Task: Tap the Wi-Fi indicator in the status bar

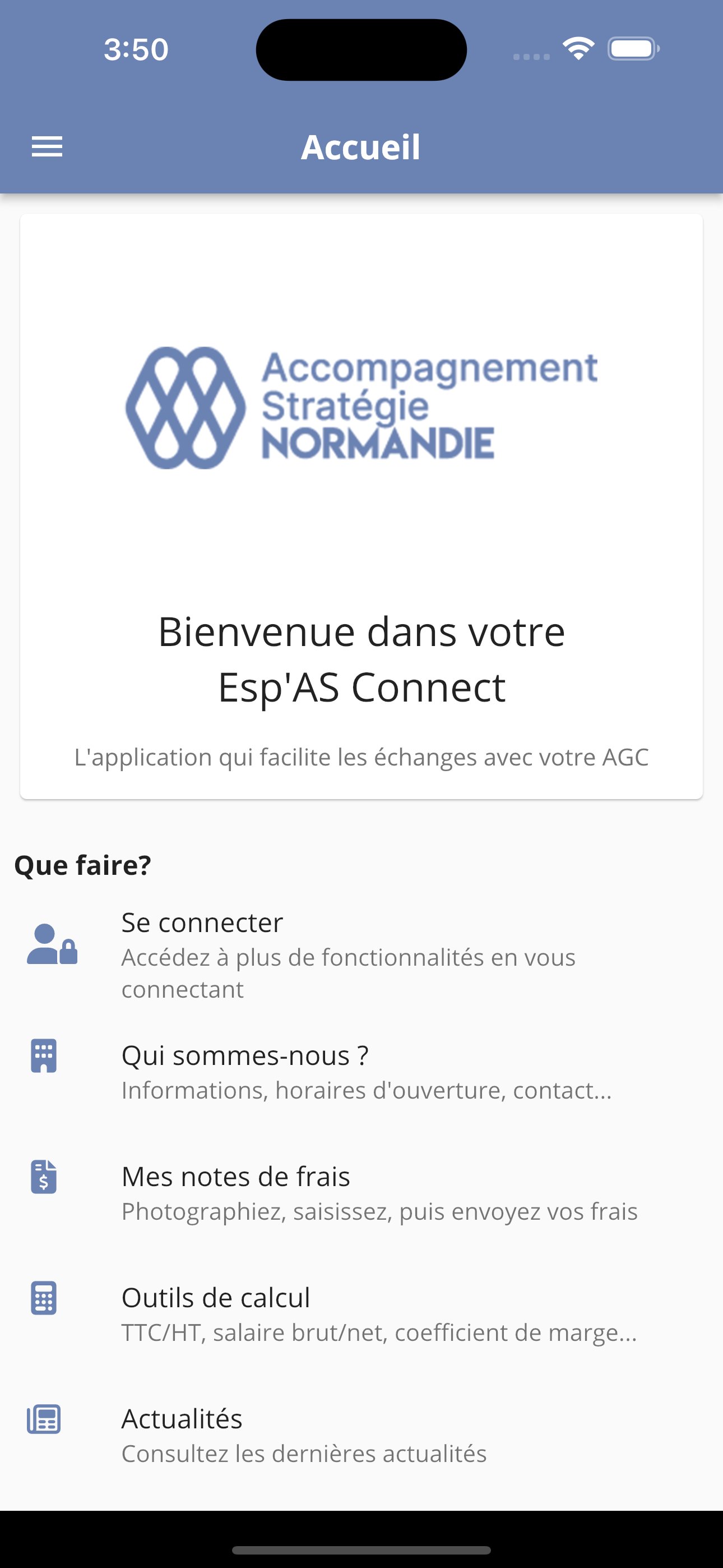Action: (x=577, y=49)
